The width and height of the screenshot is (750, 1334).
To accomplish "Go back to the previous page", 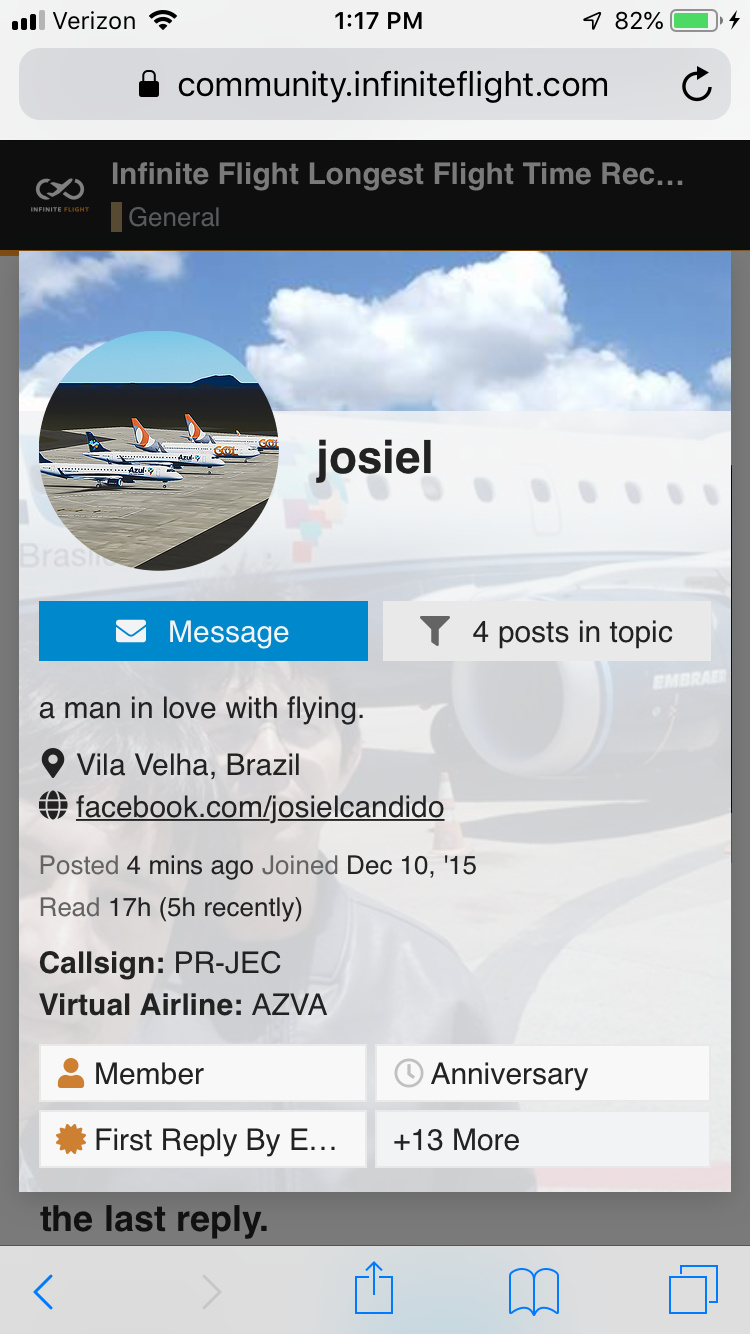I will (43, 1292).
